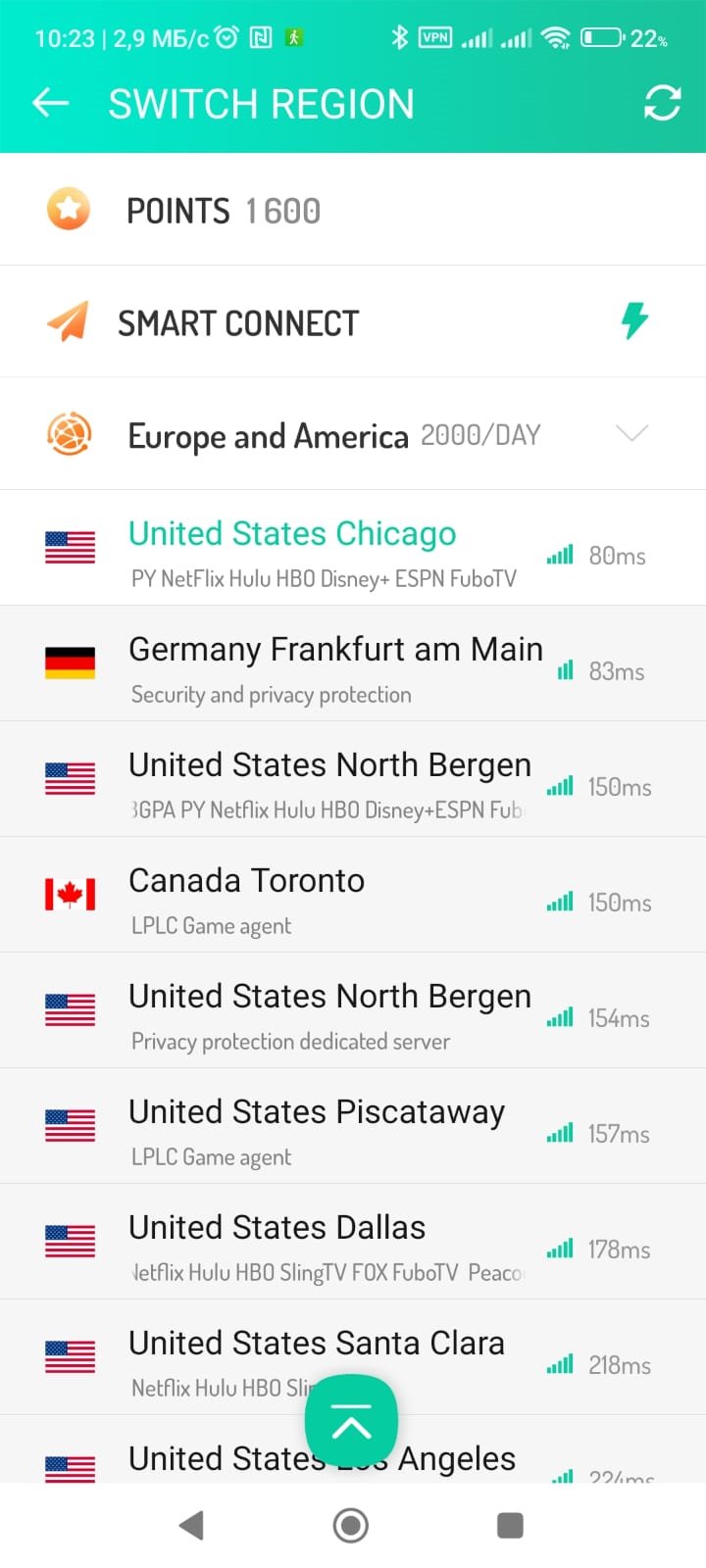Connect to Canada Toronto server
706x1568 pixels.
353,895
